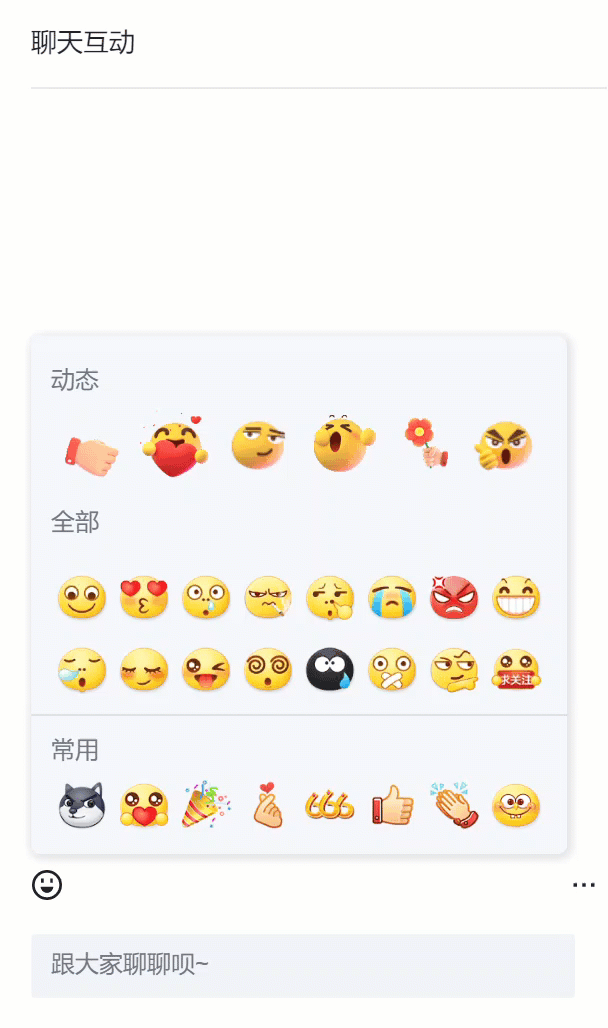Select the angry red face emoji
The image size is (608, 1028).
(454, 598)
